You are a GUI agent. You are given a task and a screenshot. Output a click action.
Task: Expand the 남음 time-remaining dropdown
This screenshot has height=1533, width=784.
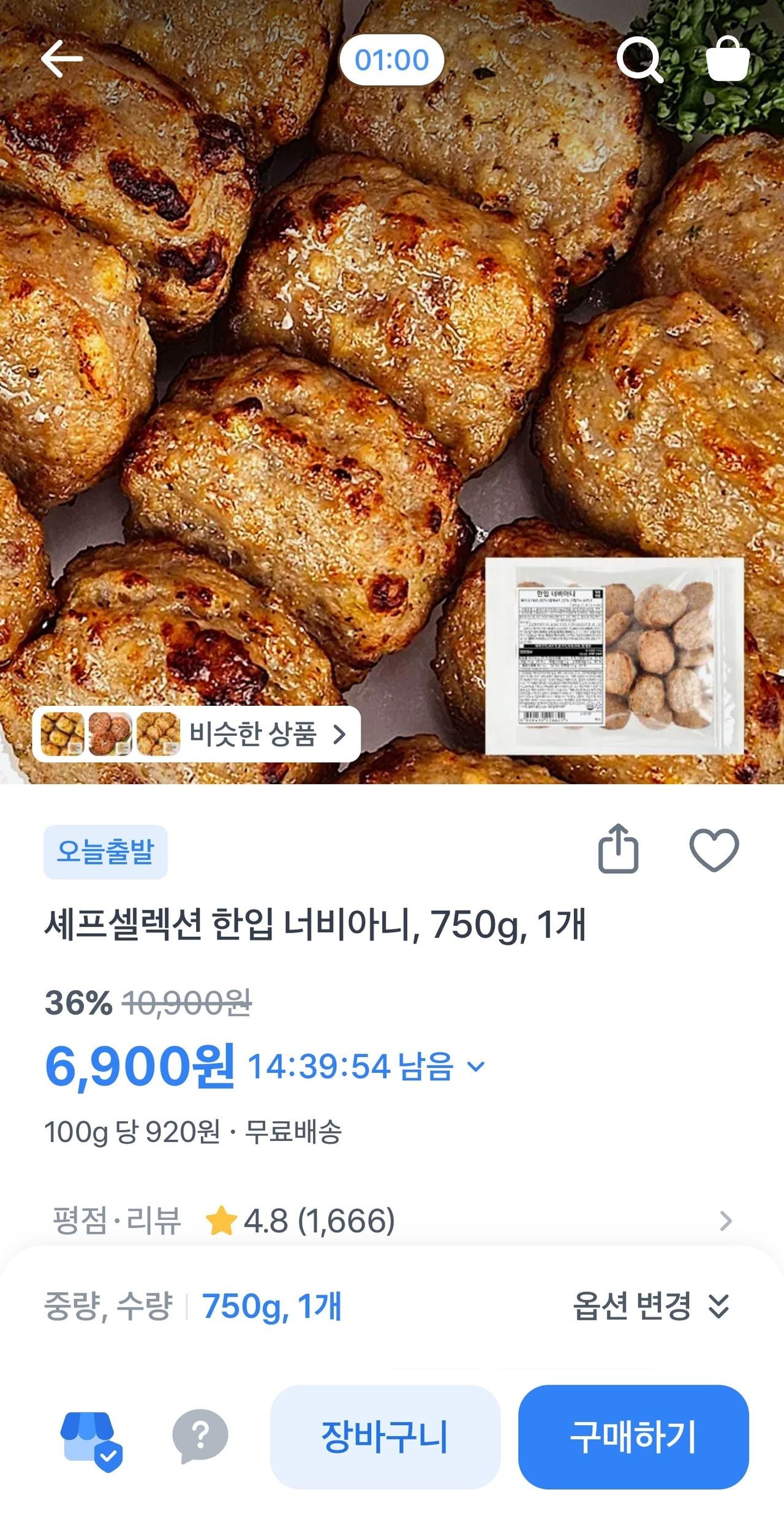point(476,1067)
